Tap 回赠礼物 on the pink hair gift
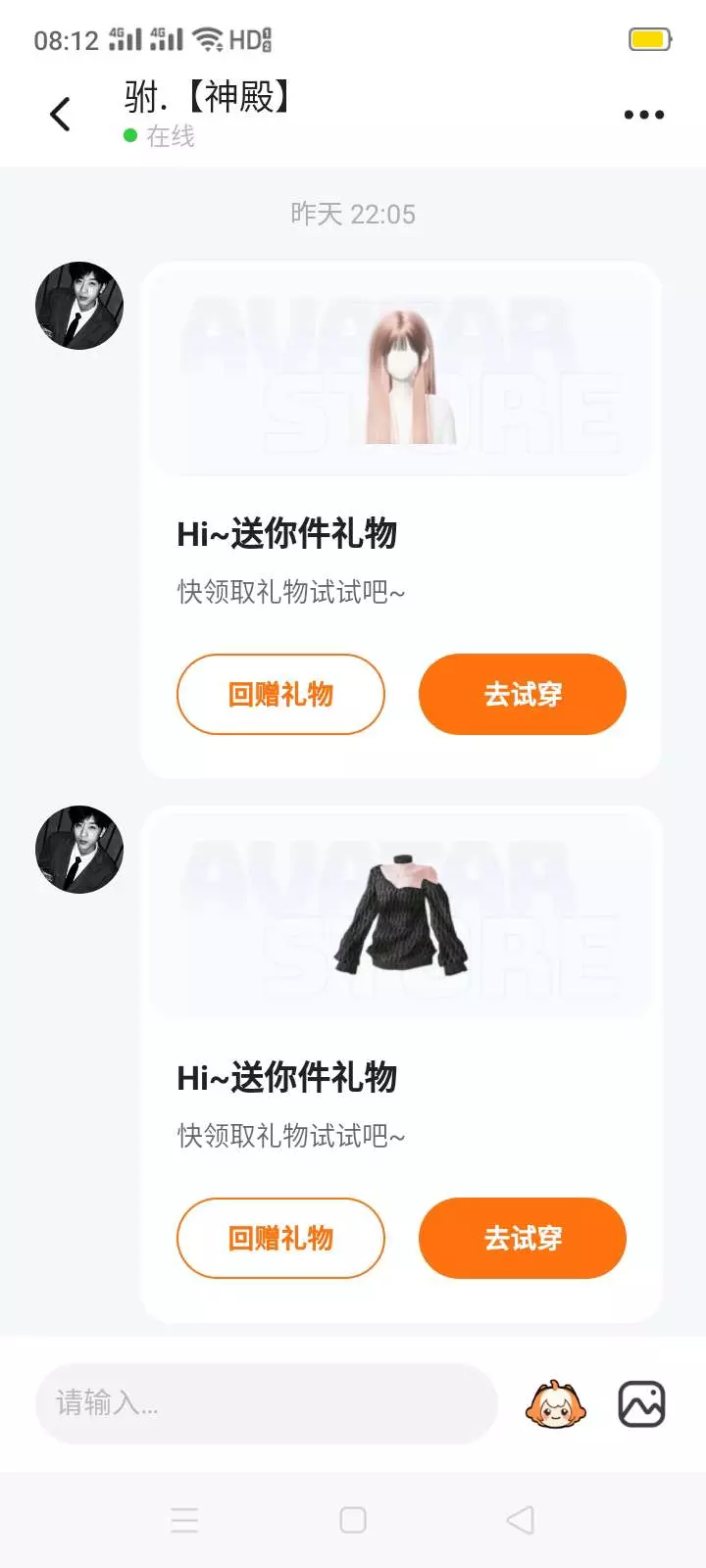Screen dimensions: 706x1568 [280, 694]
